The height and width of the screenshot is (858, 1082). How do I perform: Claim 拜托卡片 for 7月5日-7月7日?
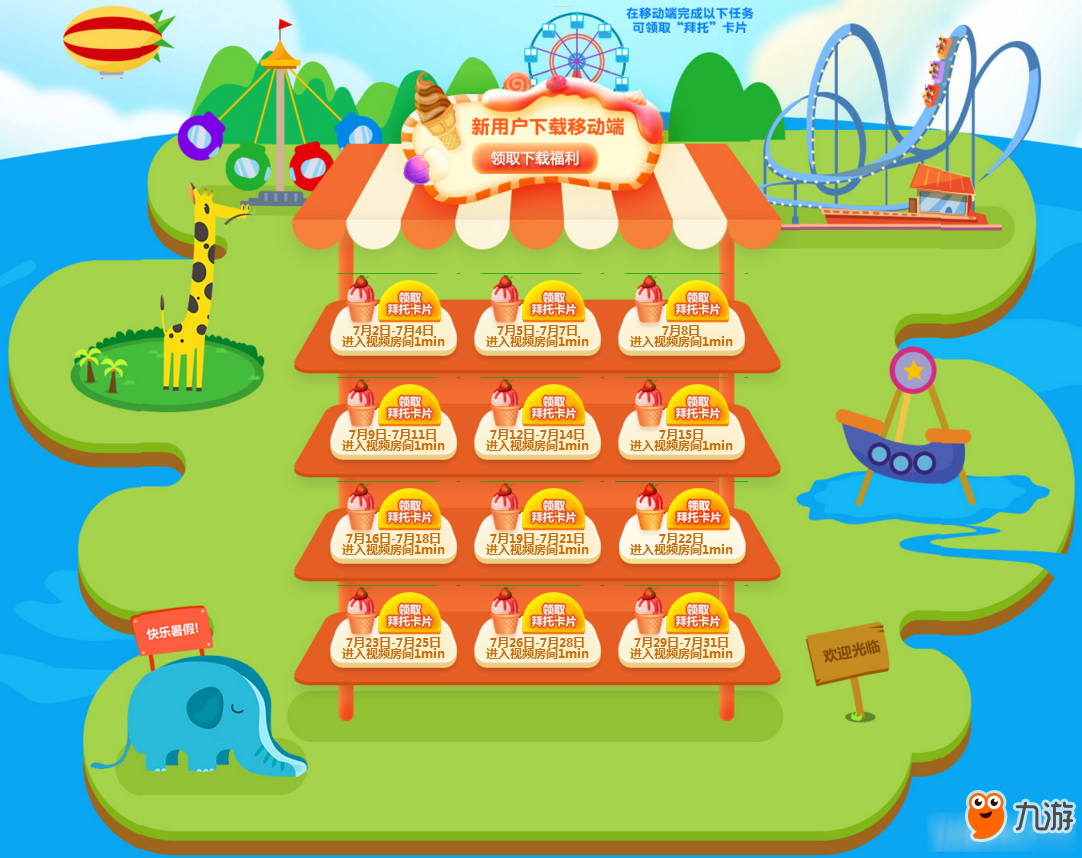[x=554, y=303]
